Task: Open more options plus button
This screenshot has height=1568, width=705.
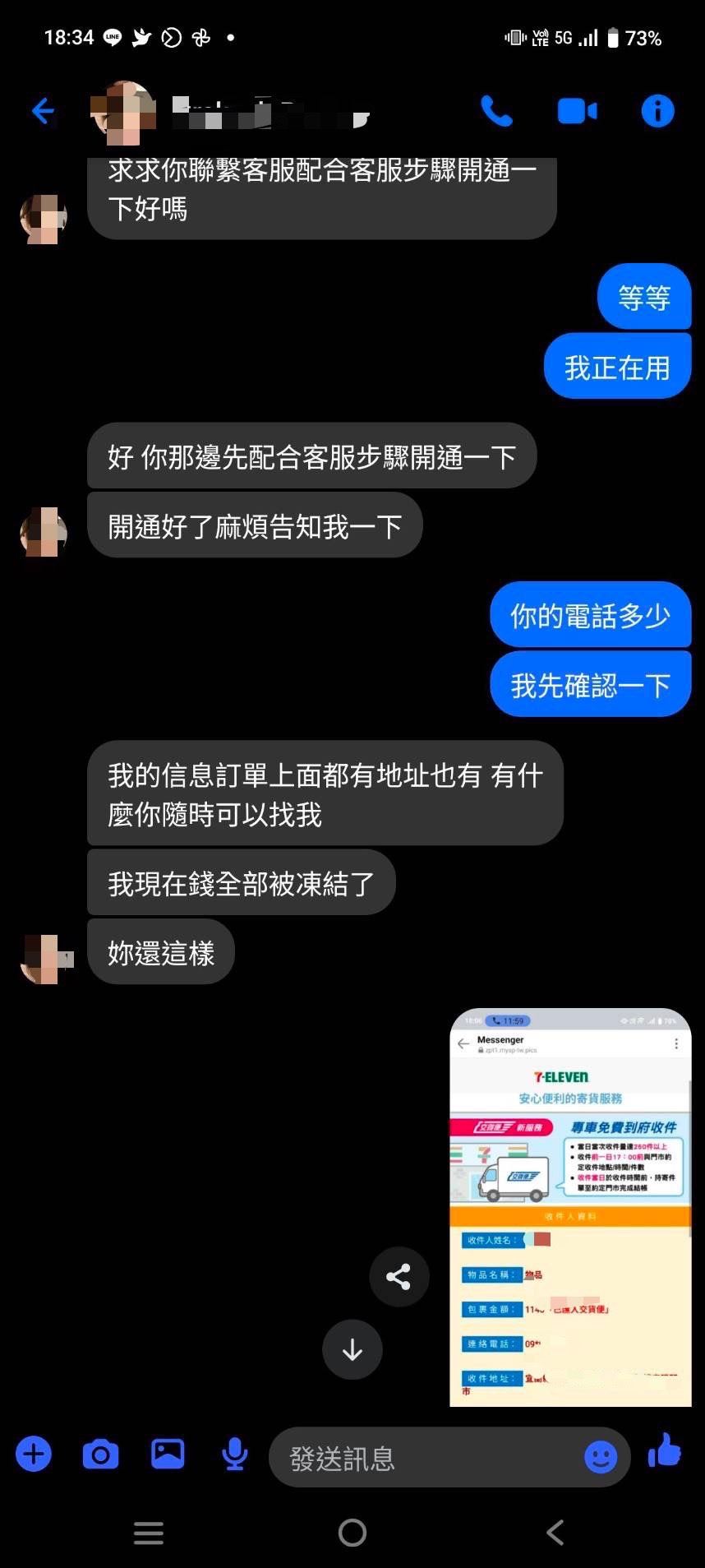Action: 34,1455
